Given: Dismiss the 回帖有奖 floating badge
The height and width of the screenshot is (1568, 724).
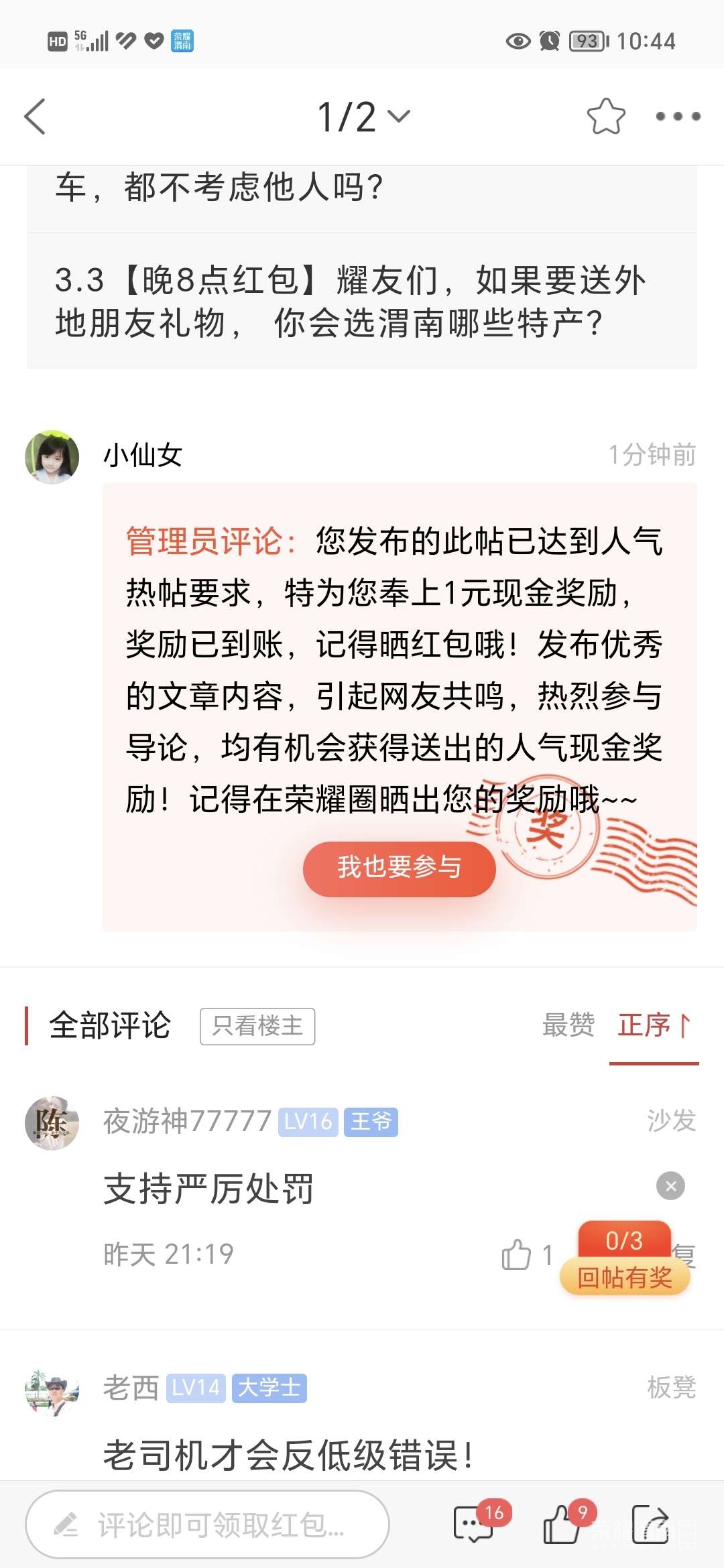Looking at the screenshot, I should (x=670, y=1186).
